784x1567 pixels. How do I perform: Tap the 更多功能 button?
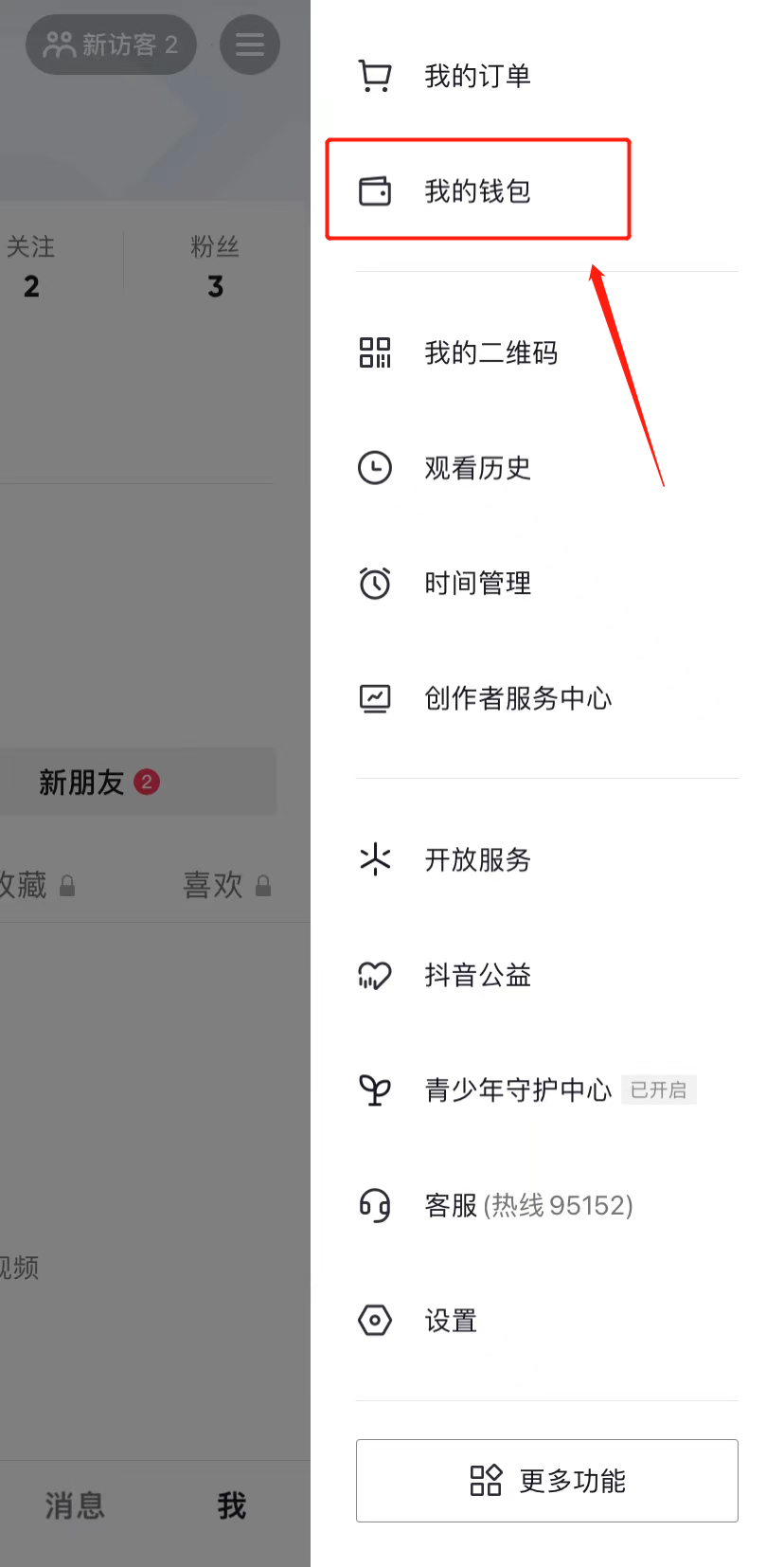[x=547, y=1481]
